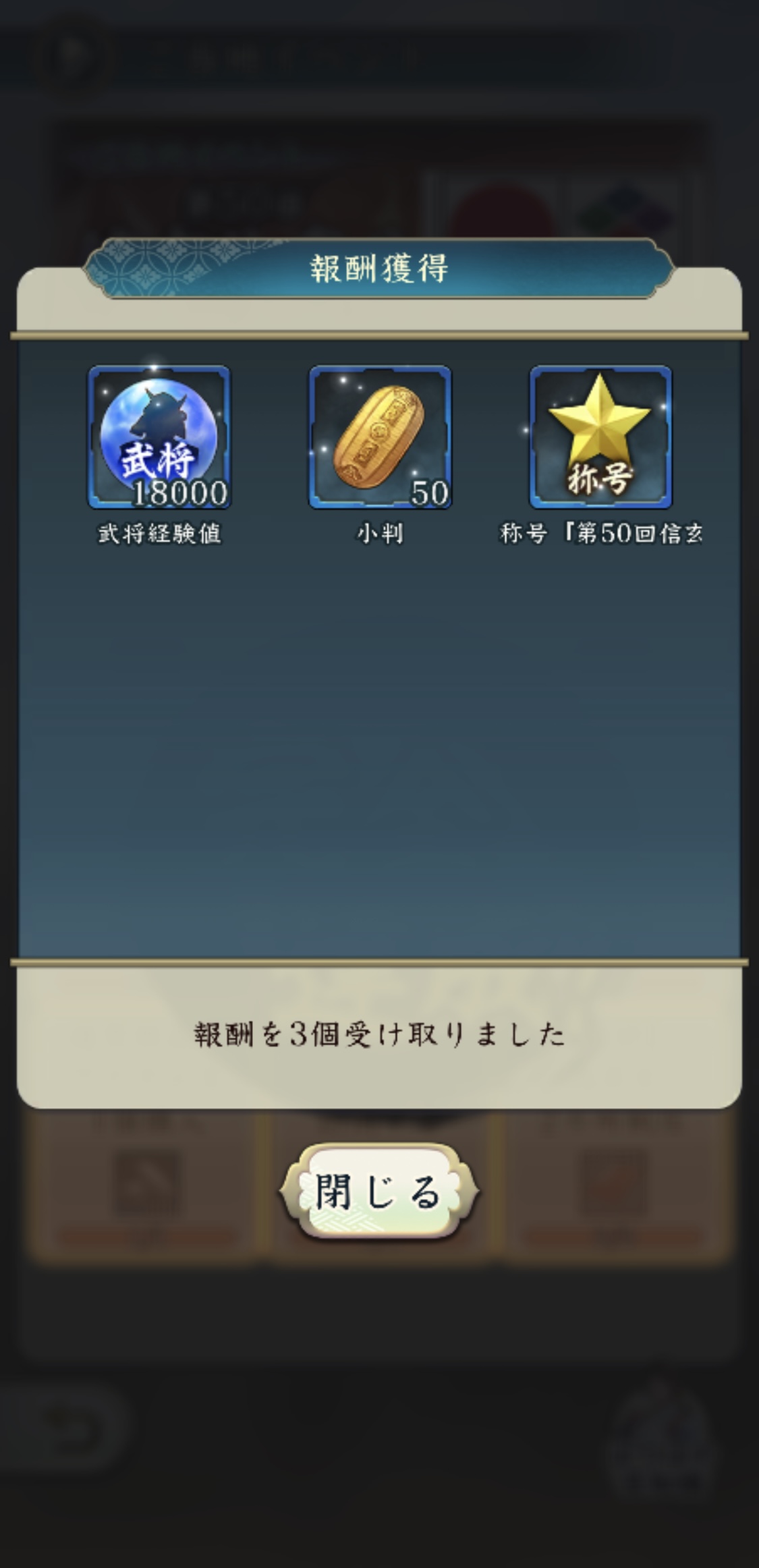
Task: View the 称号 star reward item
Action: (x=600, y=437)
